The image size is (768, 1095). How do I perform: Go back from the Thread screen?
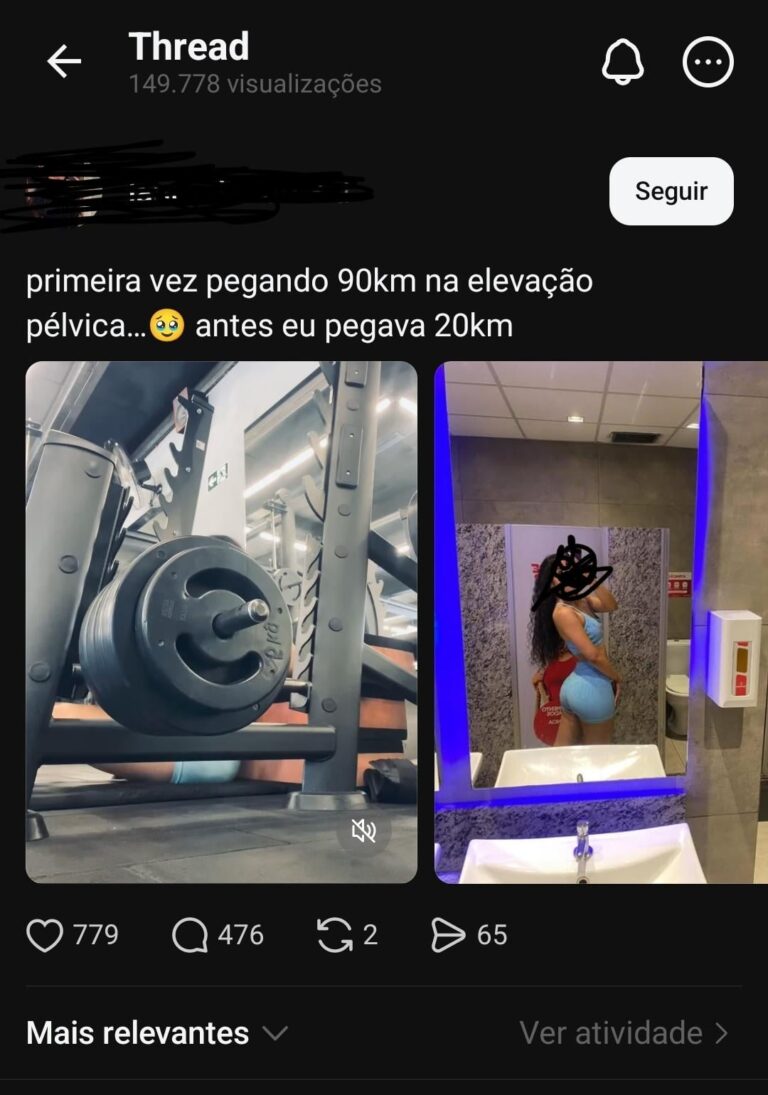(64, 63)
